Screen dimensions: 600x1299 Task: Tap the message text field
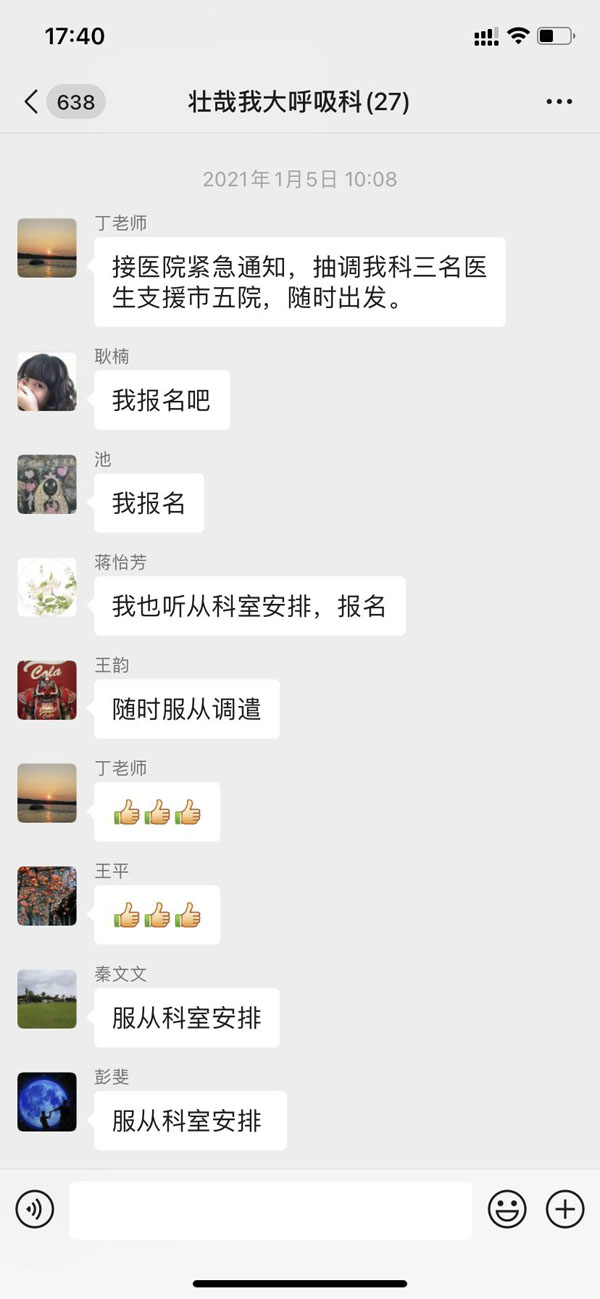coord(270,1209)
